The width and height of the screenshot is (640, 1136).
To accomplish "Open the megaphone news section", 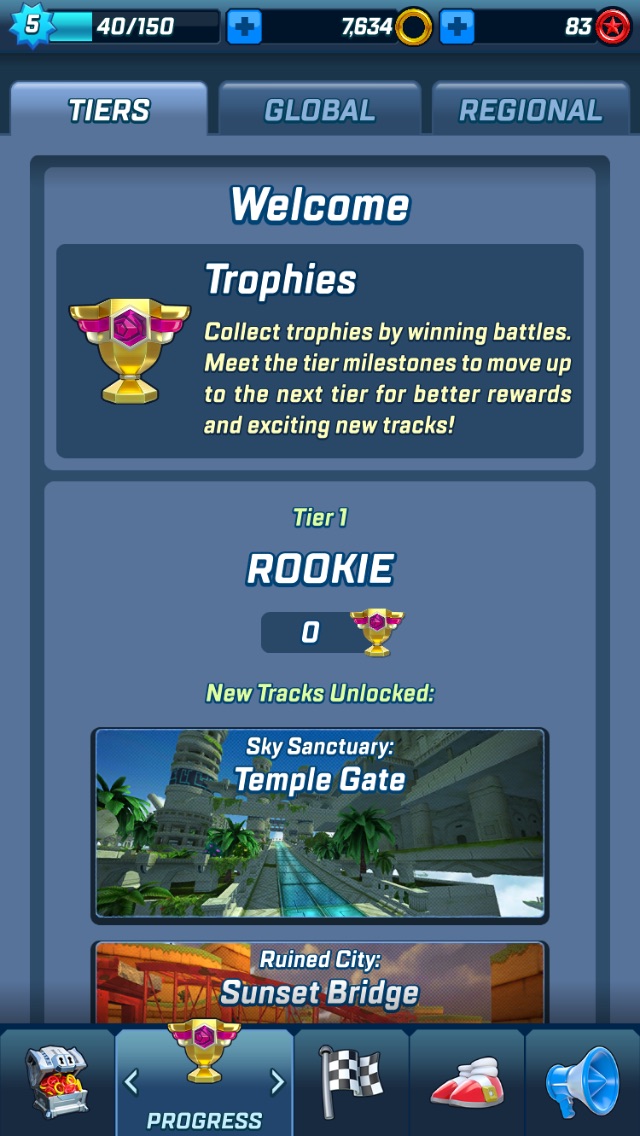I will click(583, 1082).
